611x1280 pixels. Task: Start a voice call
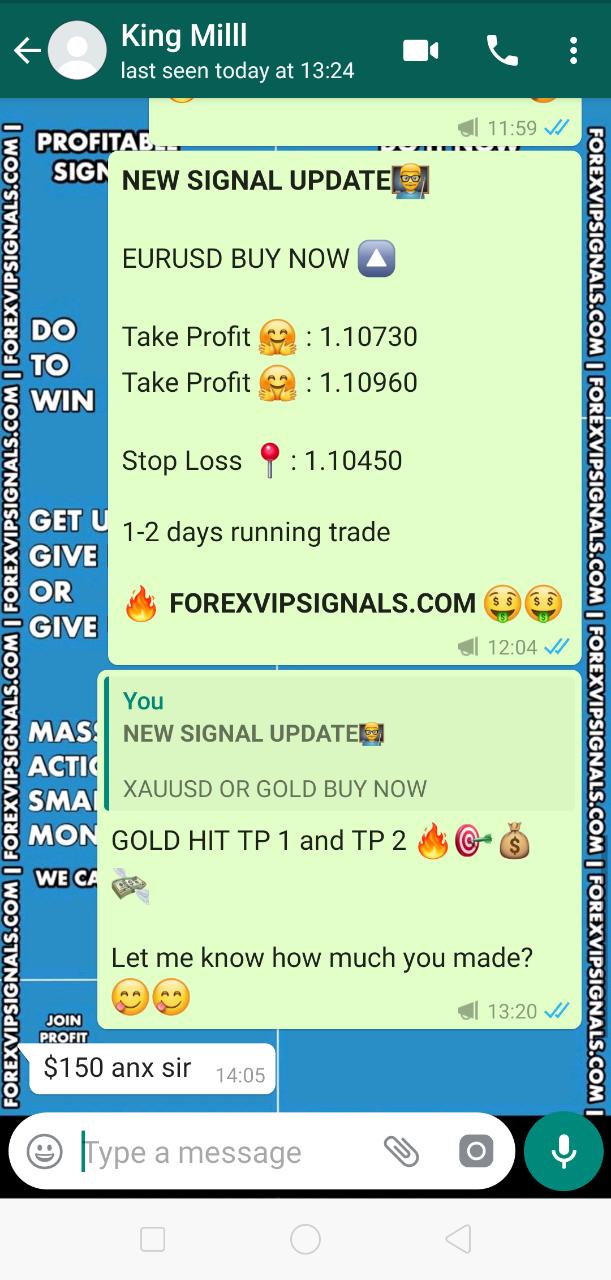501,51
